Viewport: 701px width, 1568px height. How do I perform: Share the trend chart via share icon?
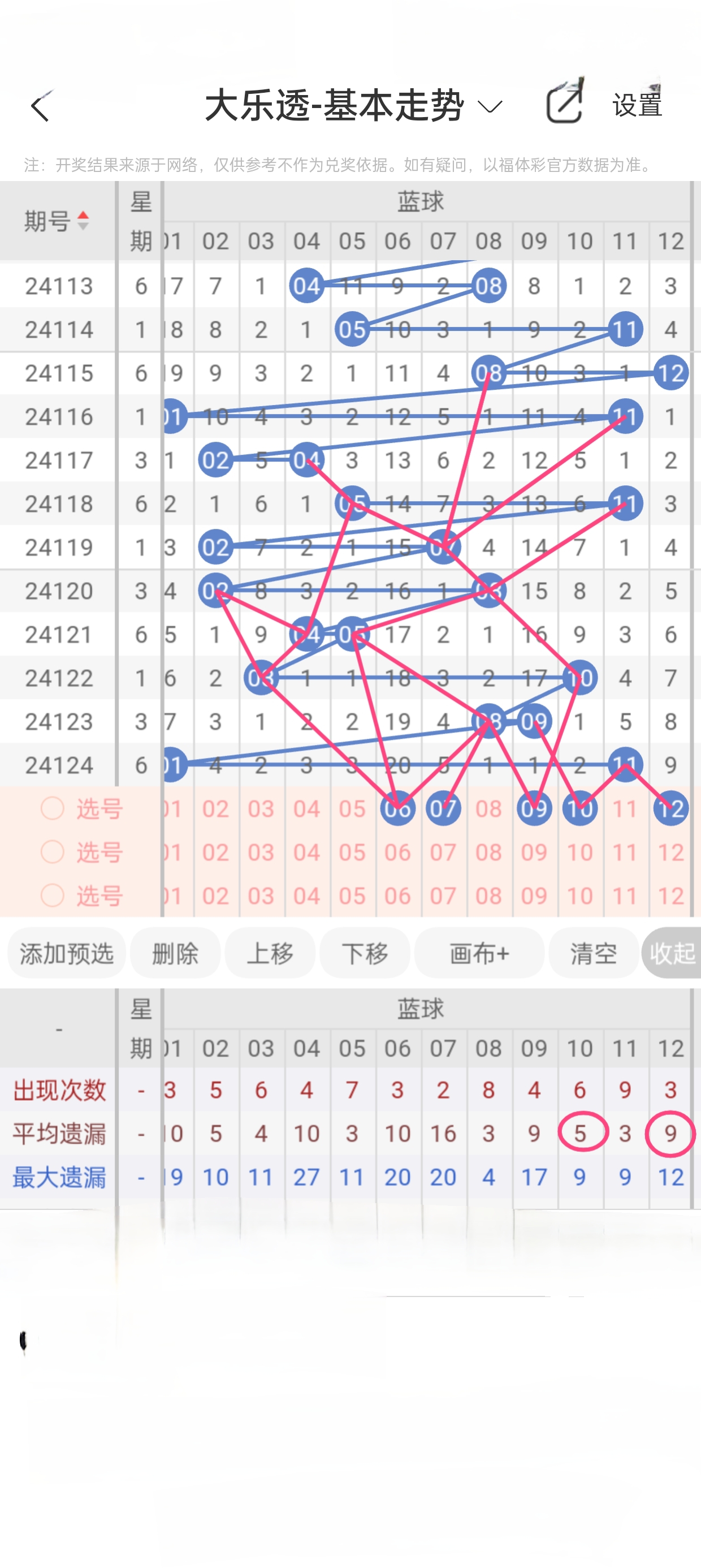[x=565, y=104]
